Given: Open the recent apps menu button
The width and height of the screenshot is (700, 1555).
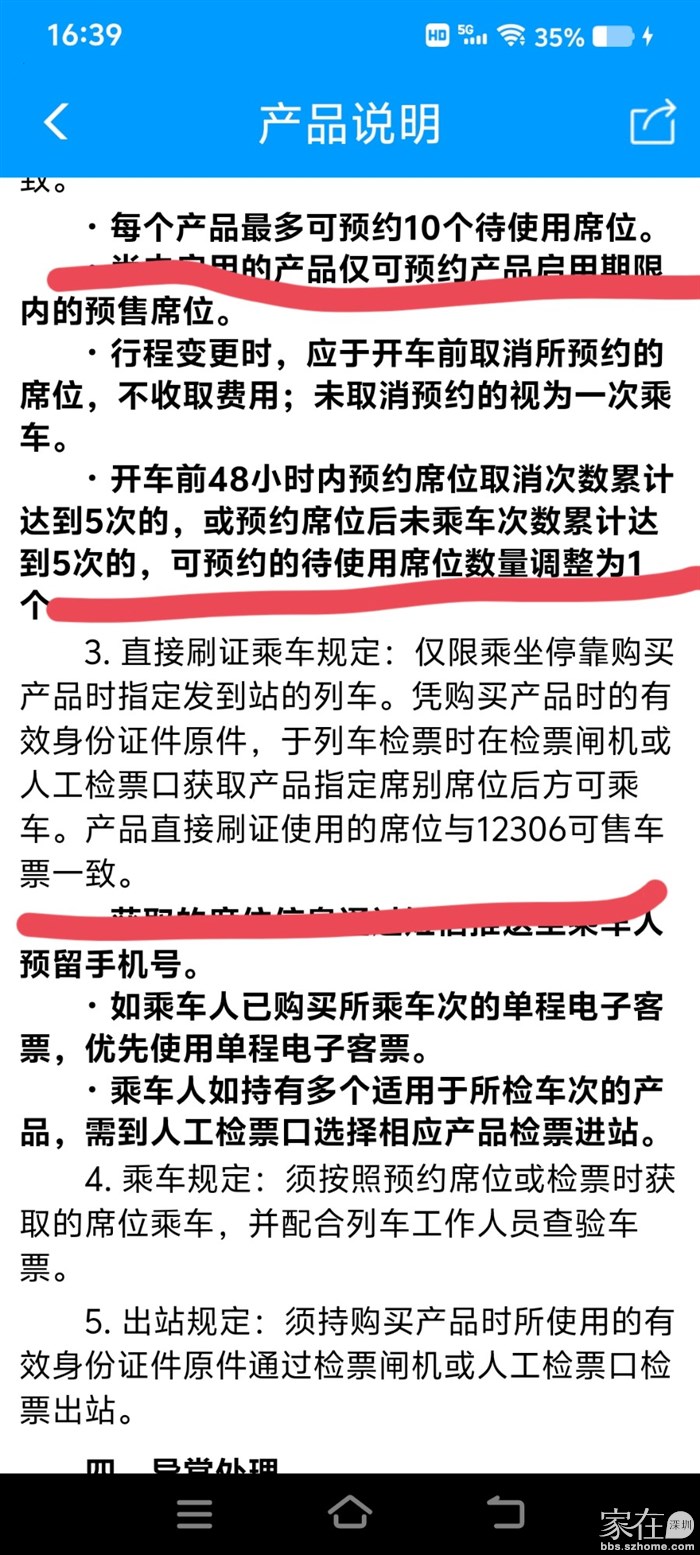Looking at the screenshot, I should pyautogui.click(x=195, y=1513).
